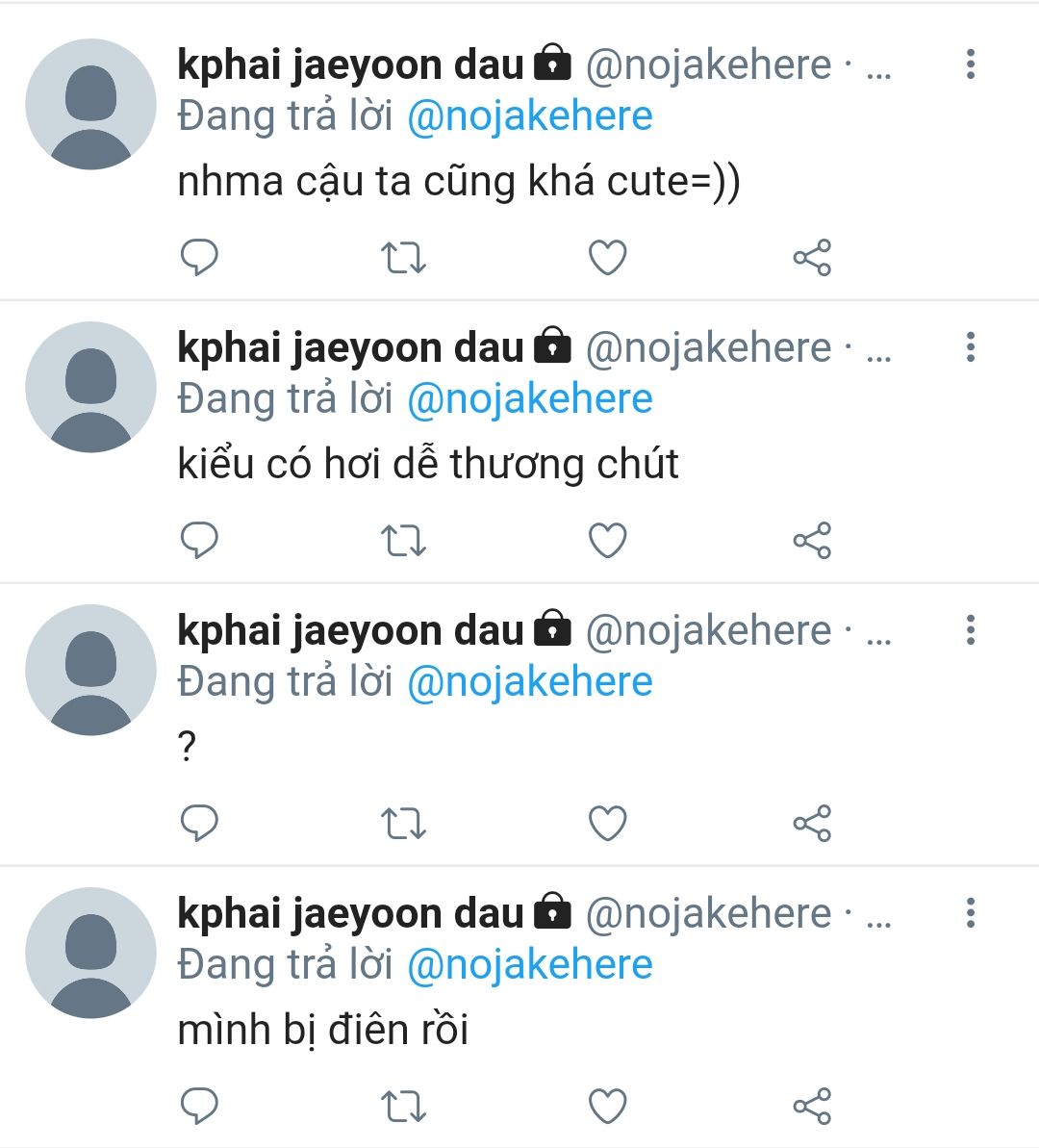View profile picture on 'nhma cậu ta' tweet
Image resolution: width=1039 pixels, height=1148 pixels.
pyautogui.click(x=90, y=105)
